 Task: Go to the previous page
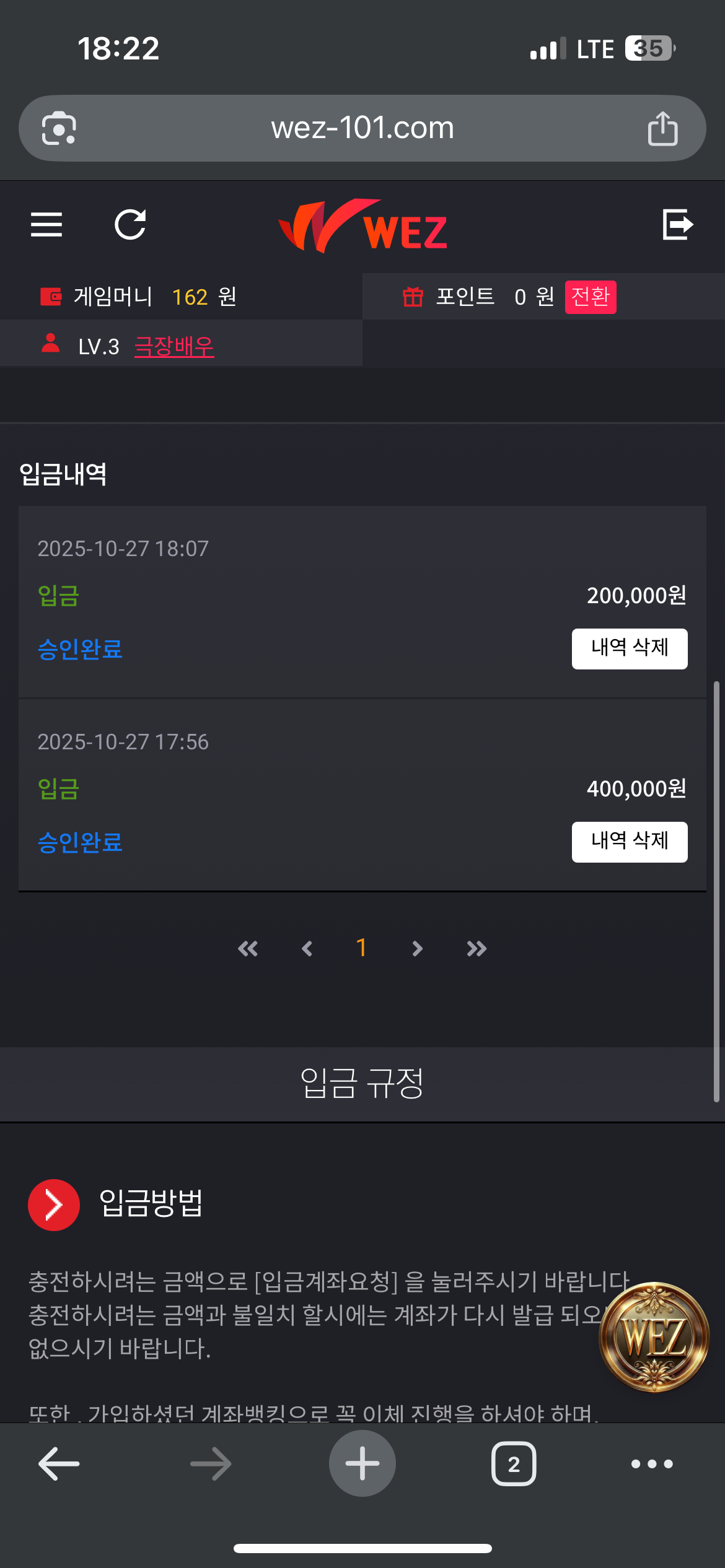pos(307,948)
